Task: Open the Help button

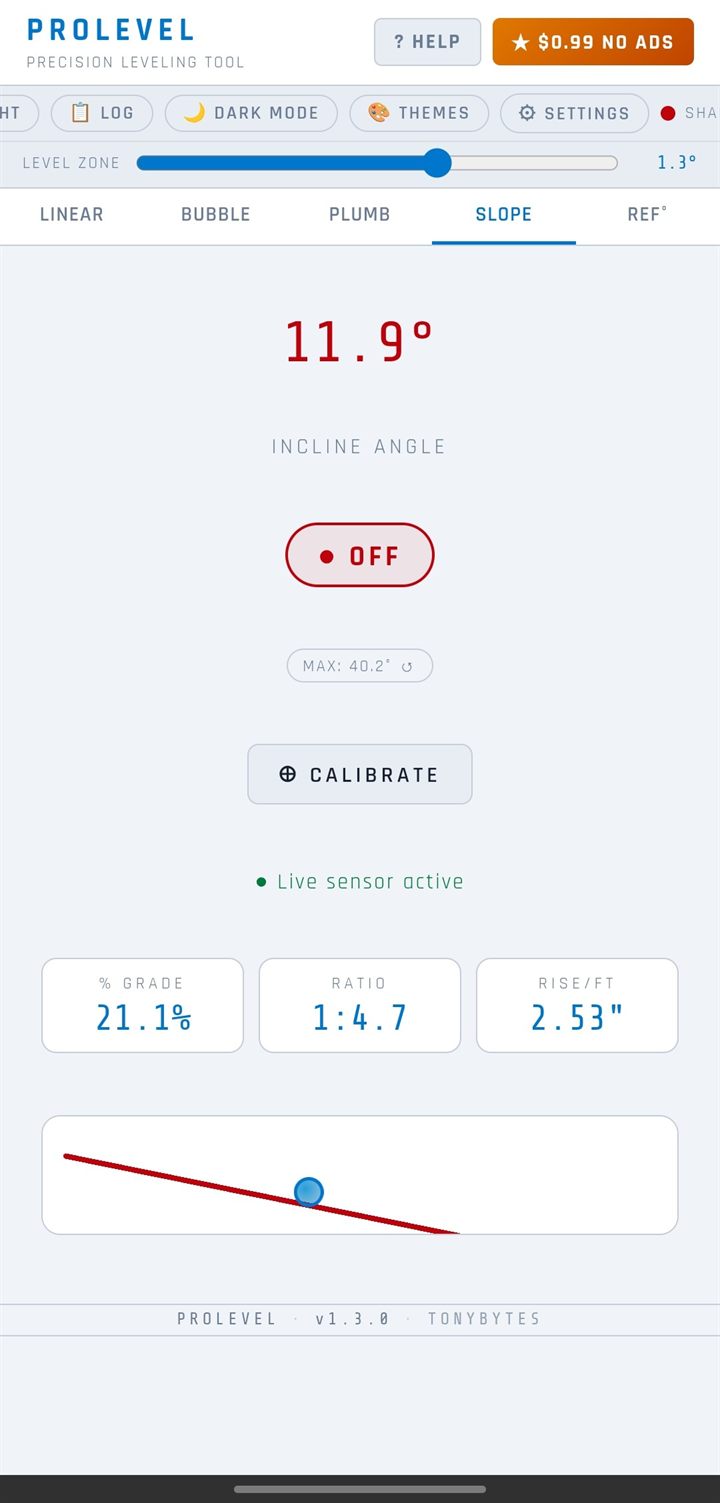Action: point(427,42)
